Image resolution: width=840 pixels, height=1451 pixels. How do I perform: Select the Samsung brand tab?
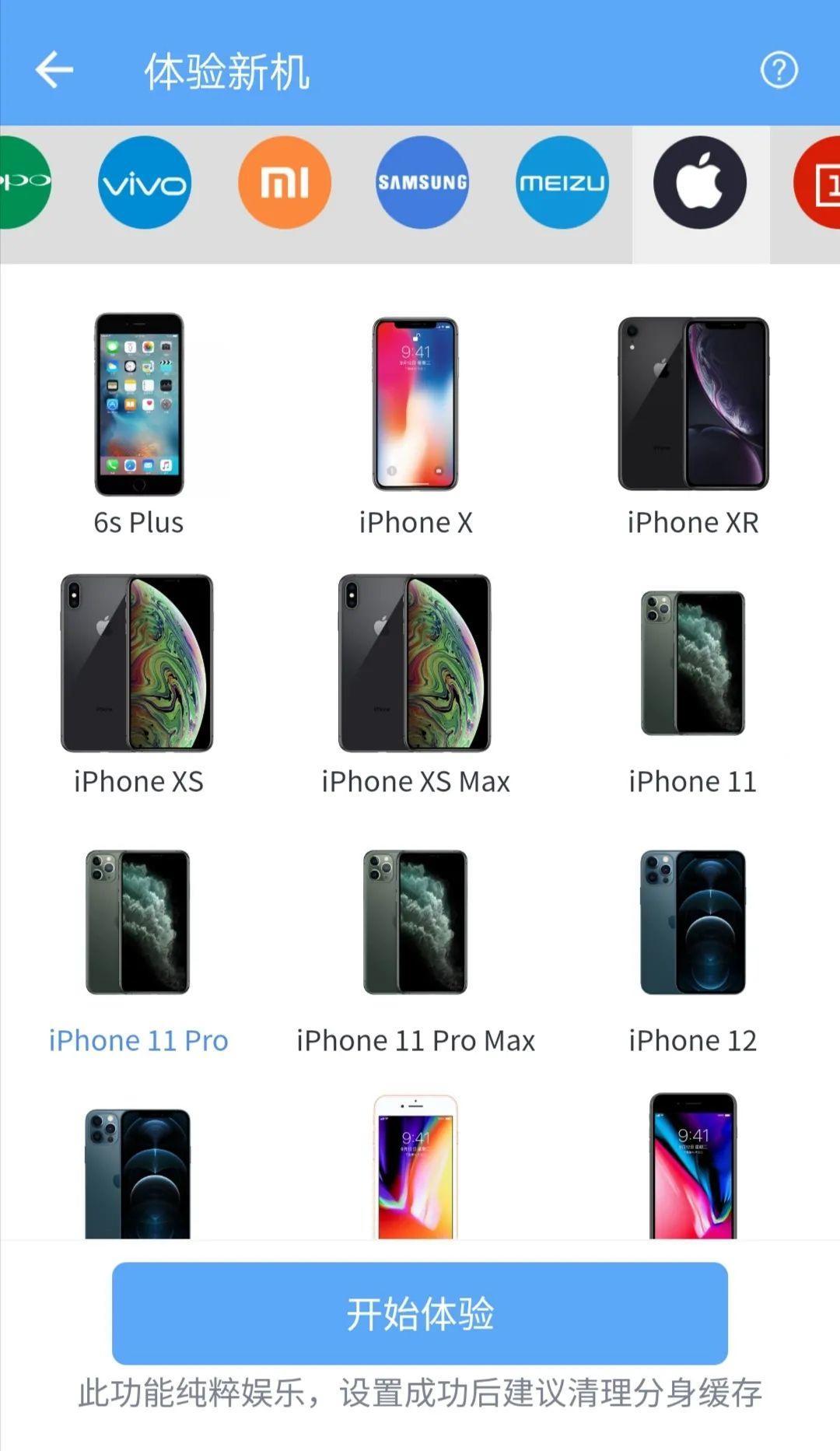point(422,184)
